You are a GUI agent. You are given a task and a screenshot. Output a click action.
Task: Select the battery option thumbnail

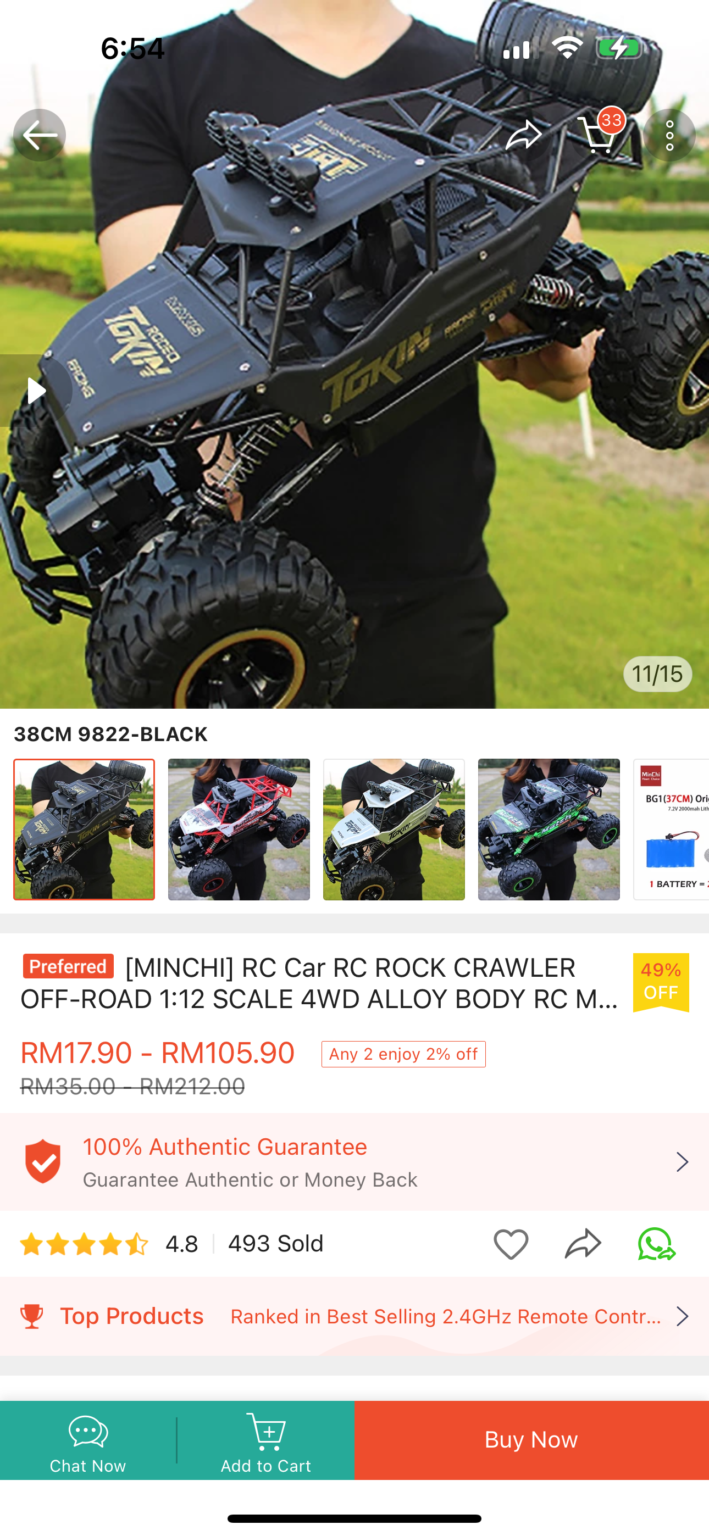pyautogui.click(x=672, y=829)
